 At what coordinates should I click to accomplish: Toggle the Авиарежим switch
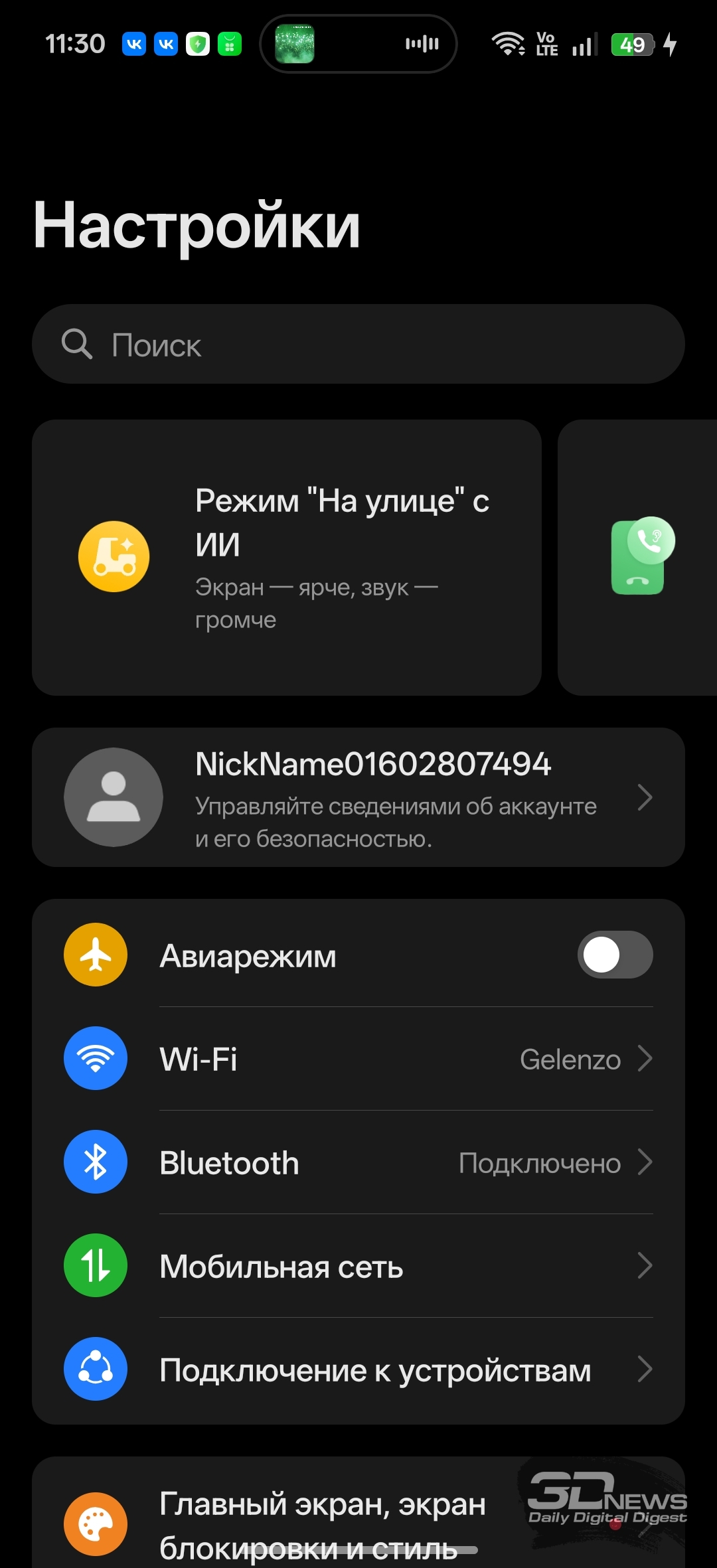click(615, 955)
